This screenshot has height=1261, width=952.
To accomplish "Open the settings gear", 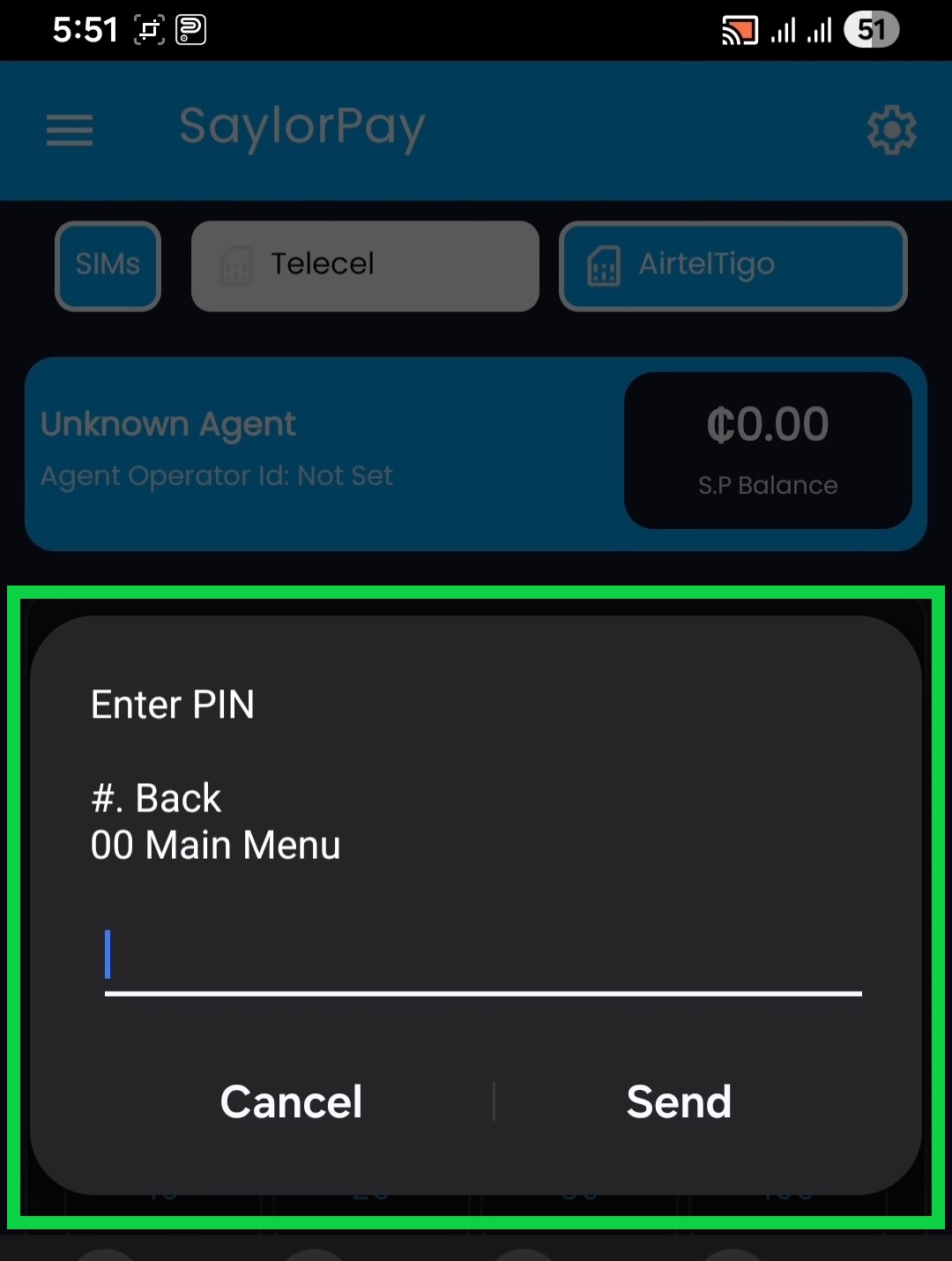I will pyautogui.click(x=892, y=131).
